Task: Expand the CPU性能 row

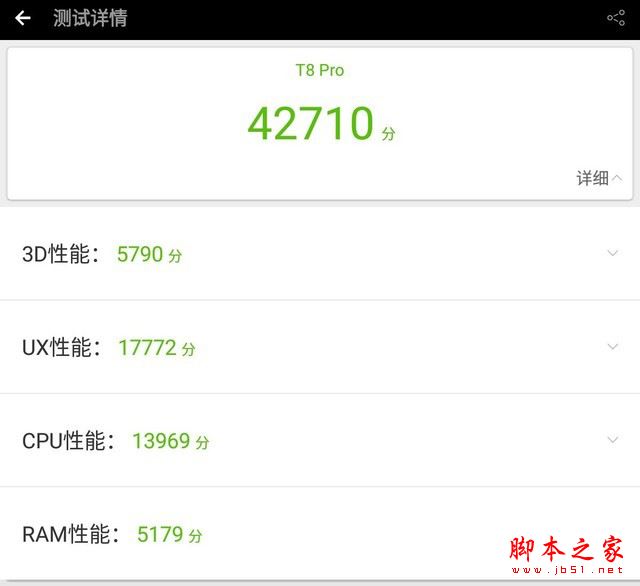Action: pos(612,440)
